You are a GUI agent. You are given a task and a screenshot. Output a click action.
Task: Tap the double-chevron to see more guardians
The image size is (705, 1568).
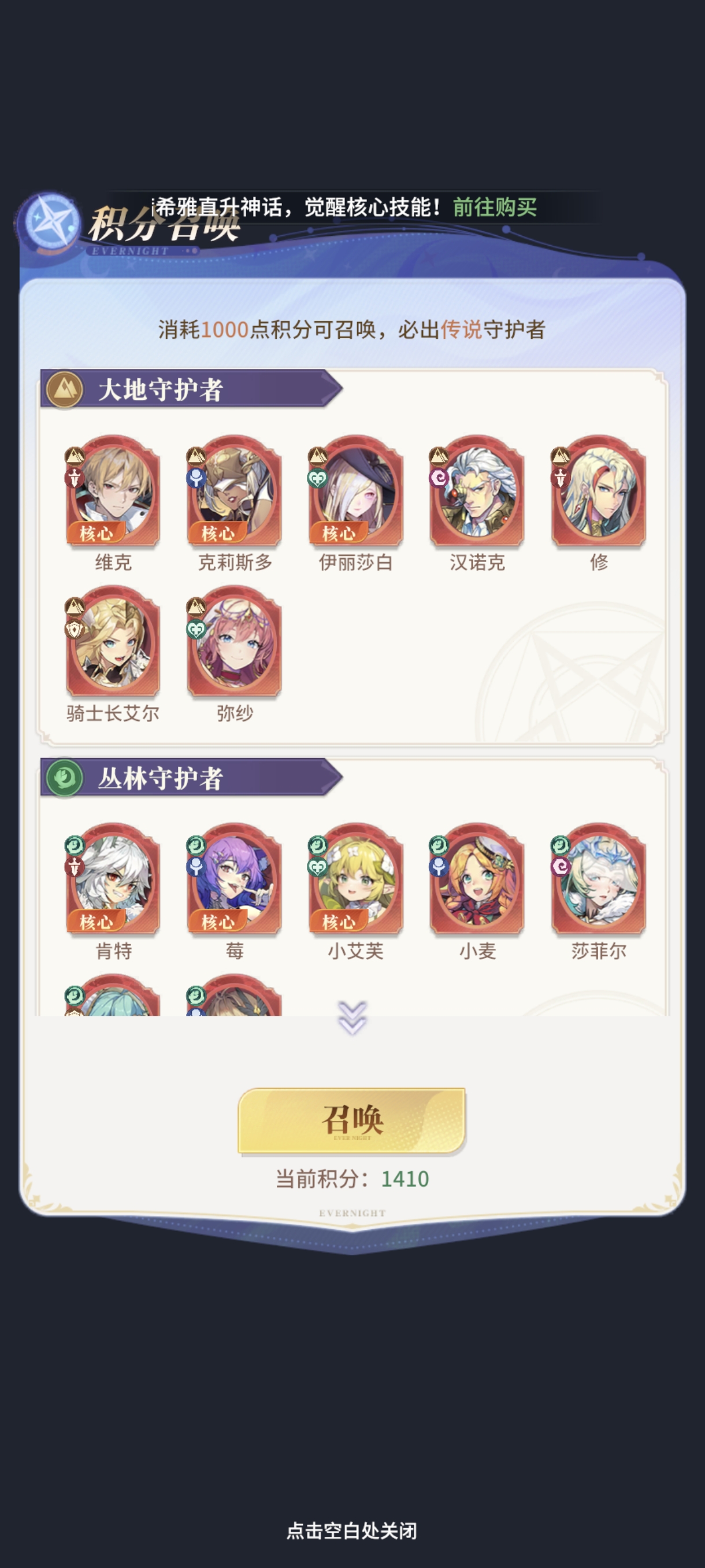coord(352,1018)
